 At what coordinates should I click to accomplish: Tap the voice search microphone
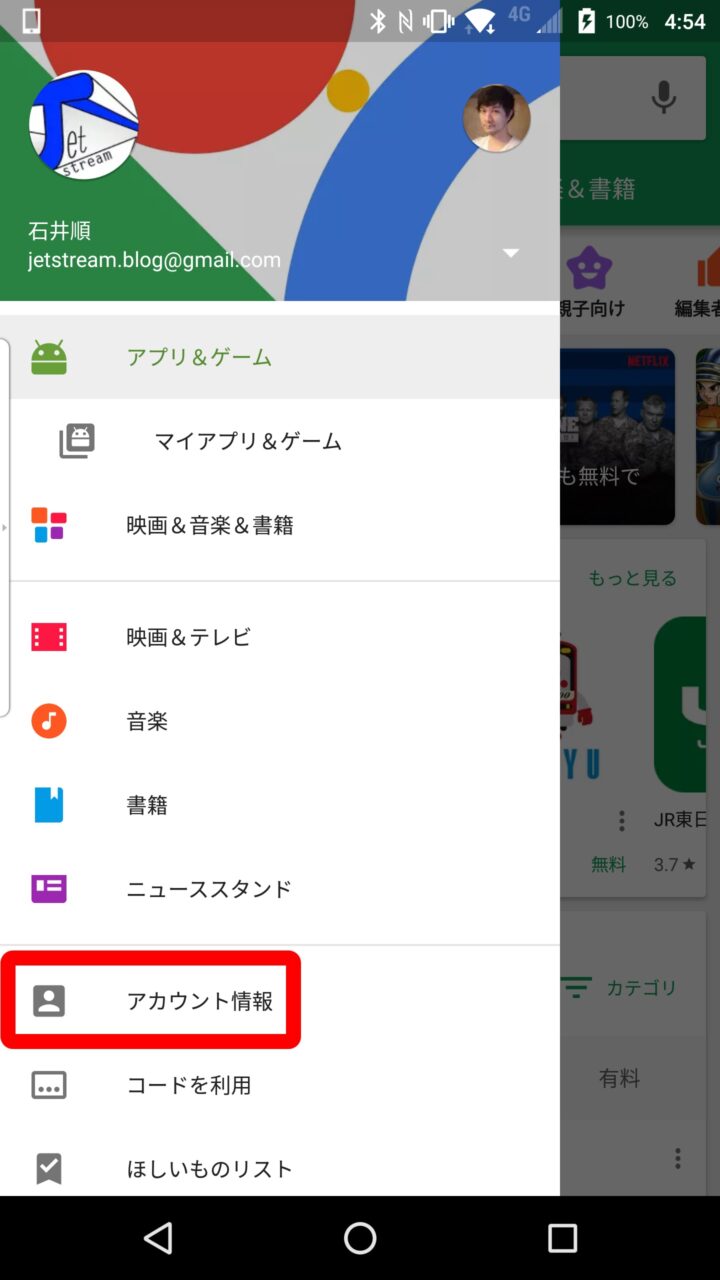click(664, 96)
